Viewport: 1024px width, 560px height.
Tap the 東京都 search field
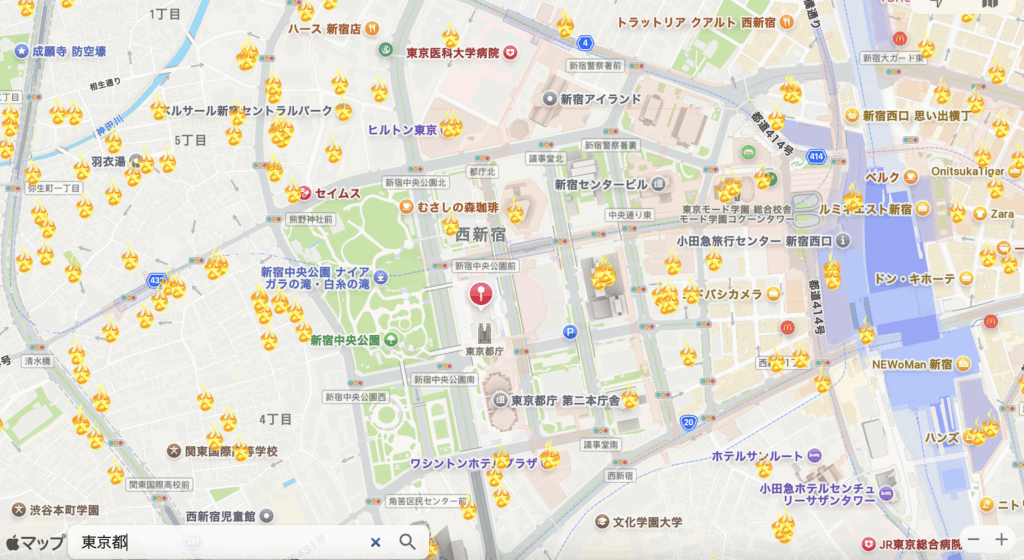[x=220, y=542]
